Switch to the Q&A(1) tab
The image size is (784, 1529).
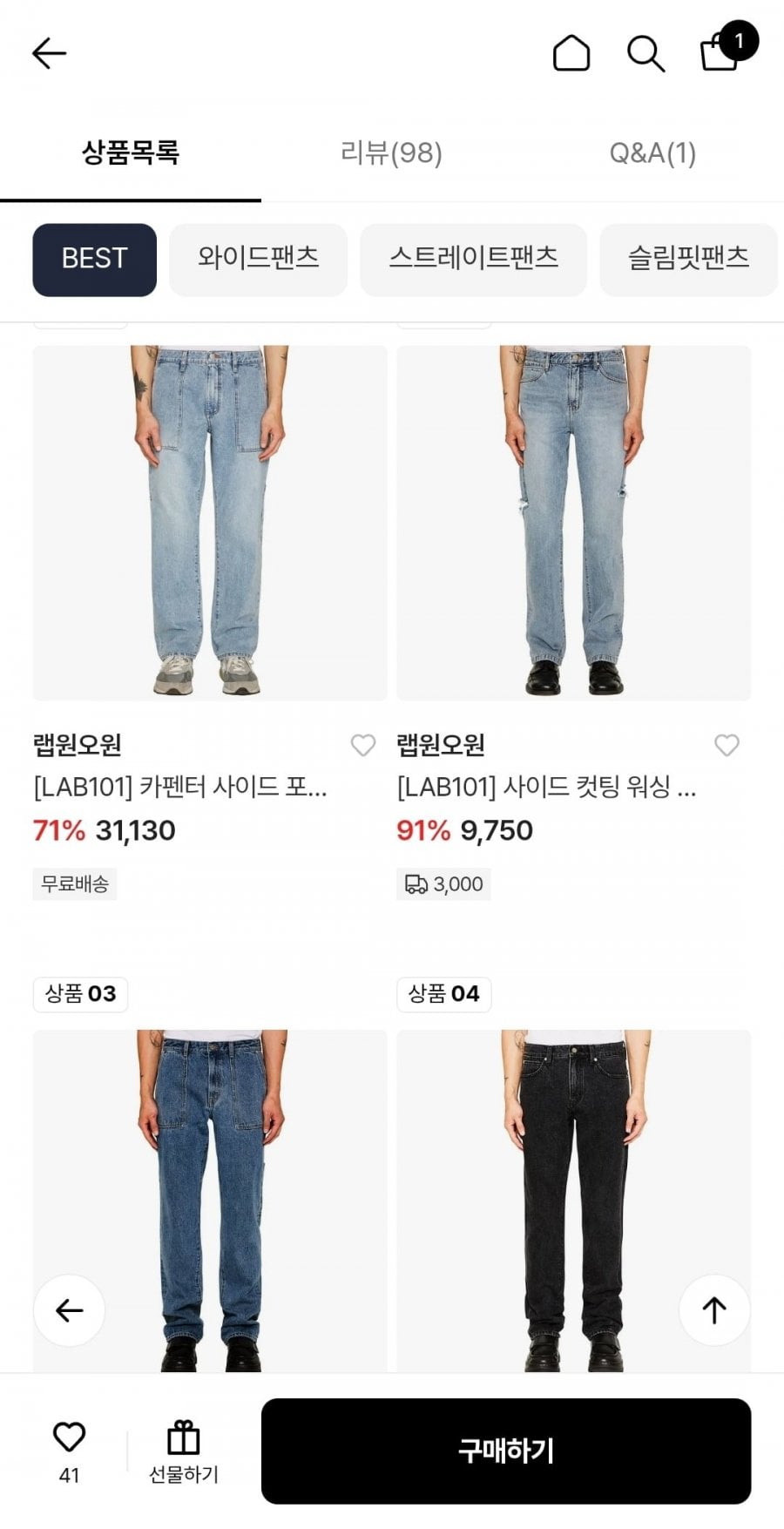pyautogui.click(x=652, y=153)
